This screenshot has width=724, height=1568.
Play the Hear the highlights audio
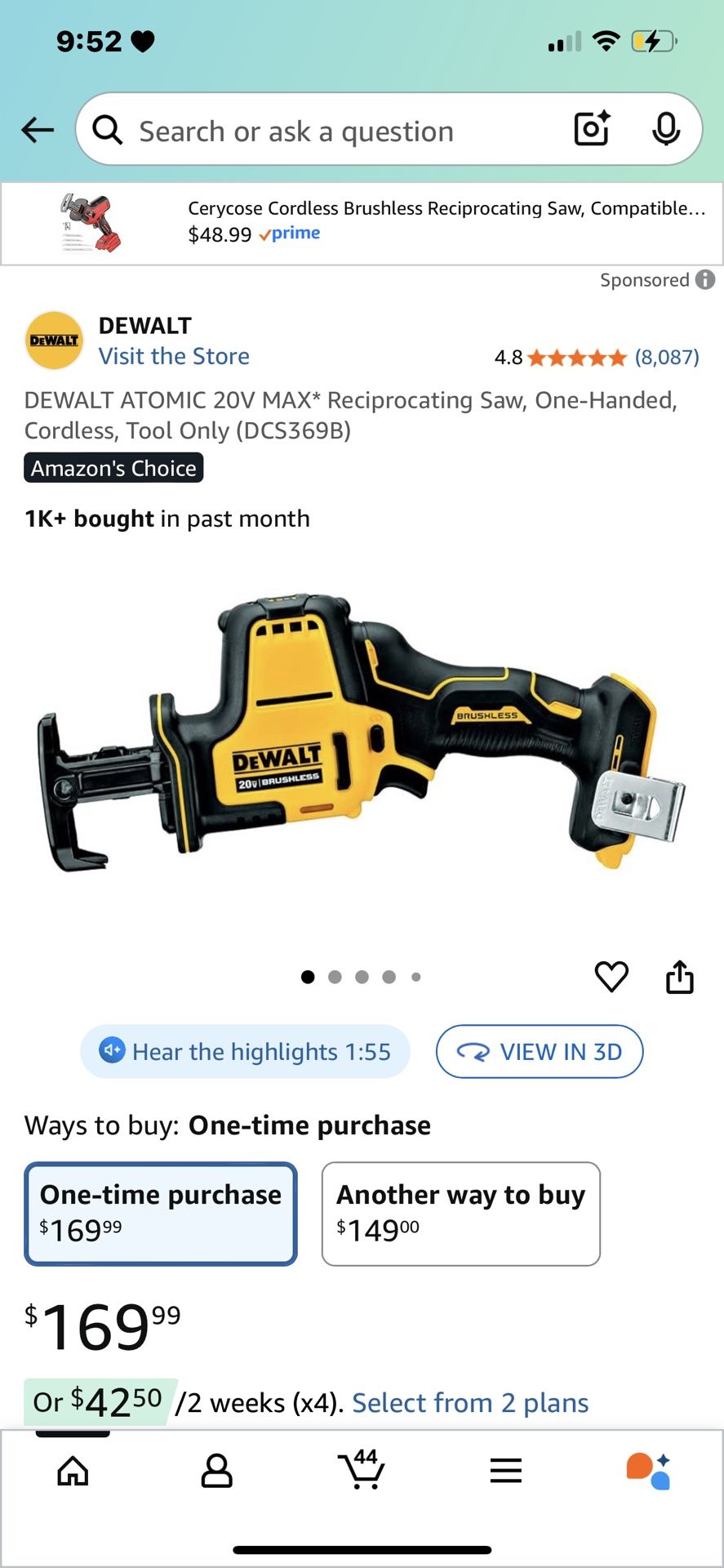point(244,1051)
